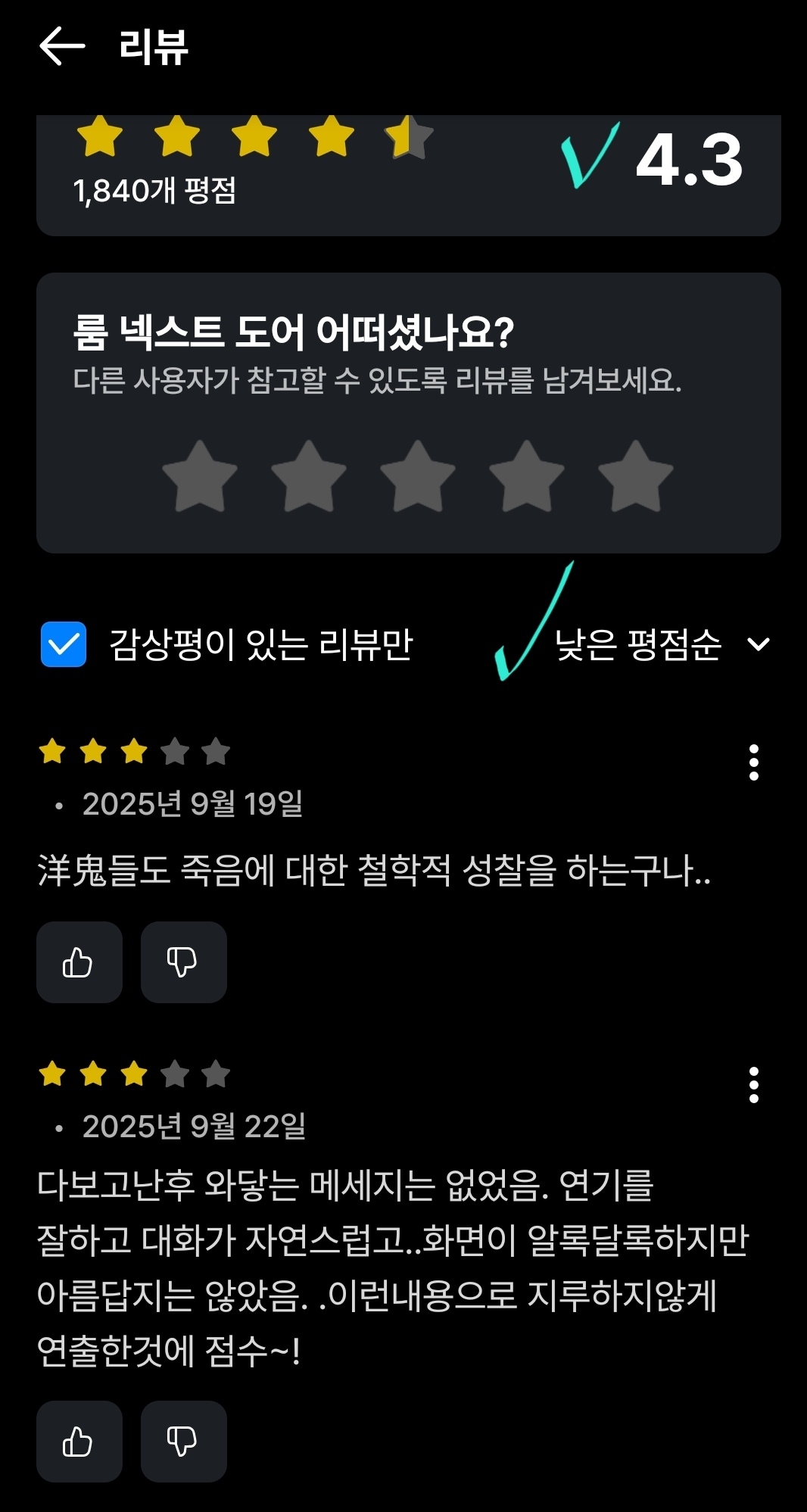Open more options for September 22 review
Viewport: 807px width, 1512px height.
pos(753,1085)
